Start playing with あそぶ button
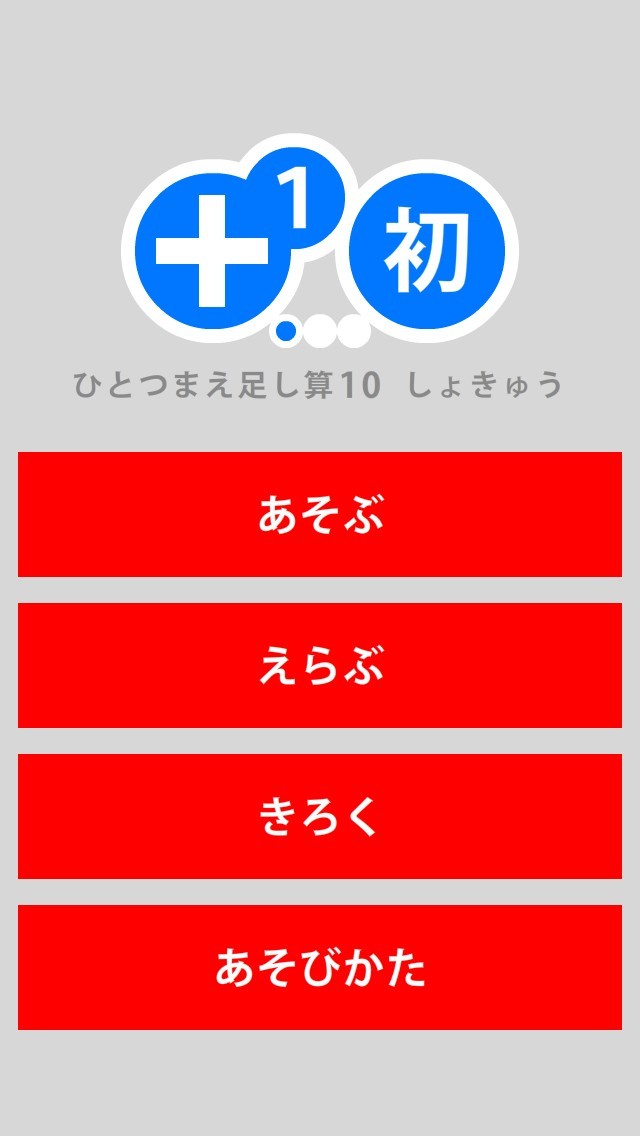The height and width of the screenshot is (1136, 640). tap(320, 514)
